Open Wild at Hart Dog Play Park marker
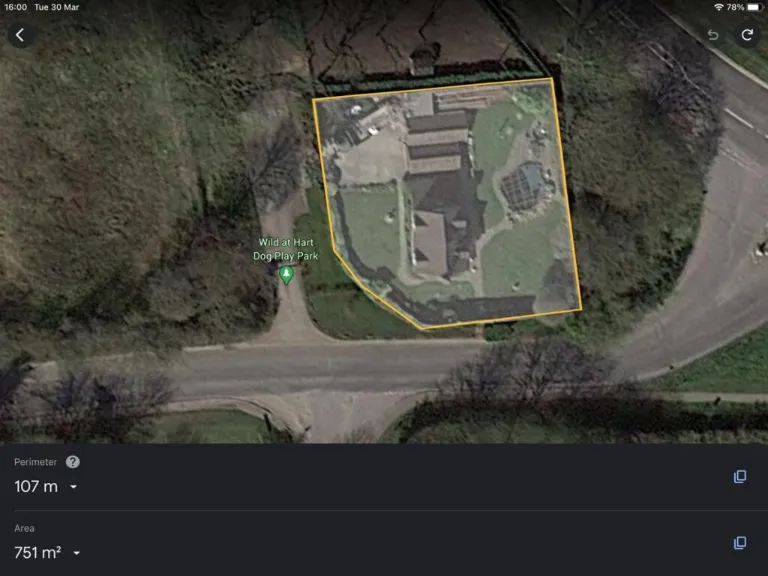Image resolution: width=768 pixels, height=576 pixels. pyautogui.click(x=287, y=273)
